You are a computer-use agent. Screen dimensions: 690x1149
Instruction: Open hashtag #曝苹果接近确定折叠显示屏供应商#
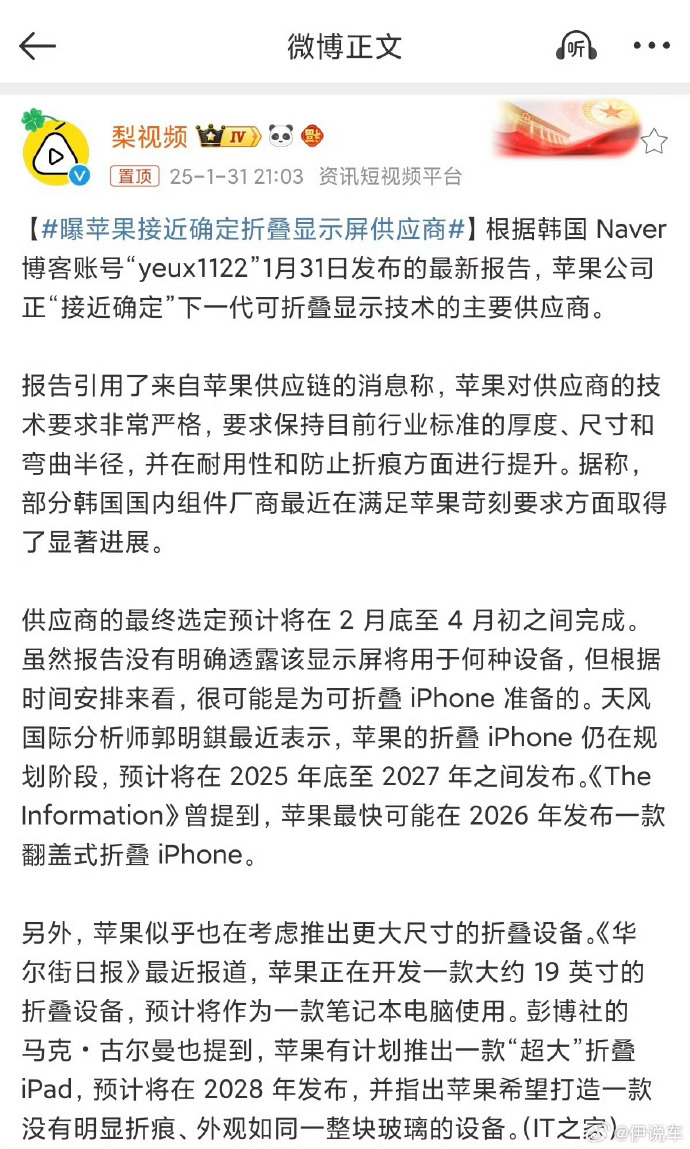tap(253, 229)
